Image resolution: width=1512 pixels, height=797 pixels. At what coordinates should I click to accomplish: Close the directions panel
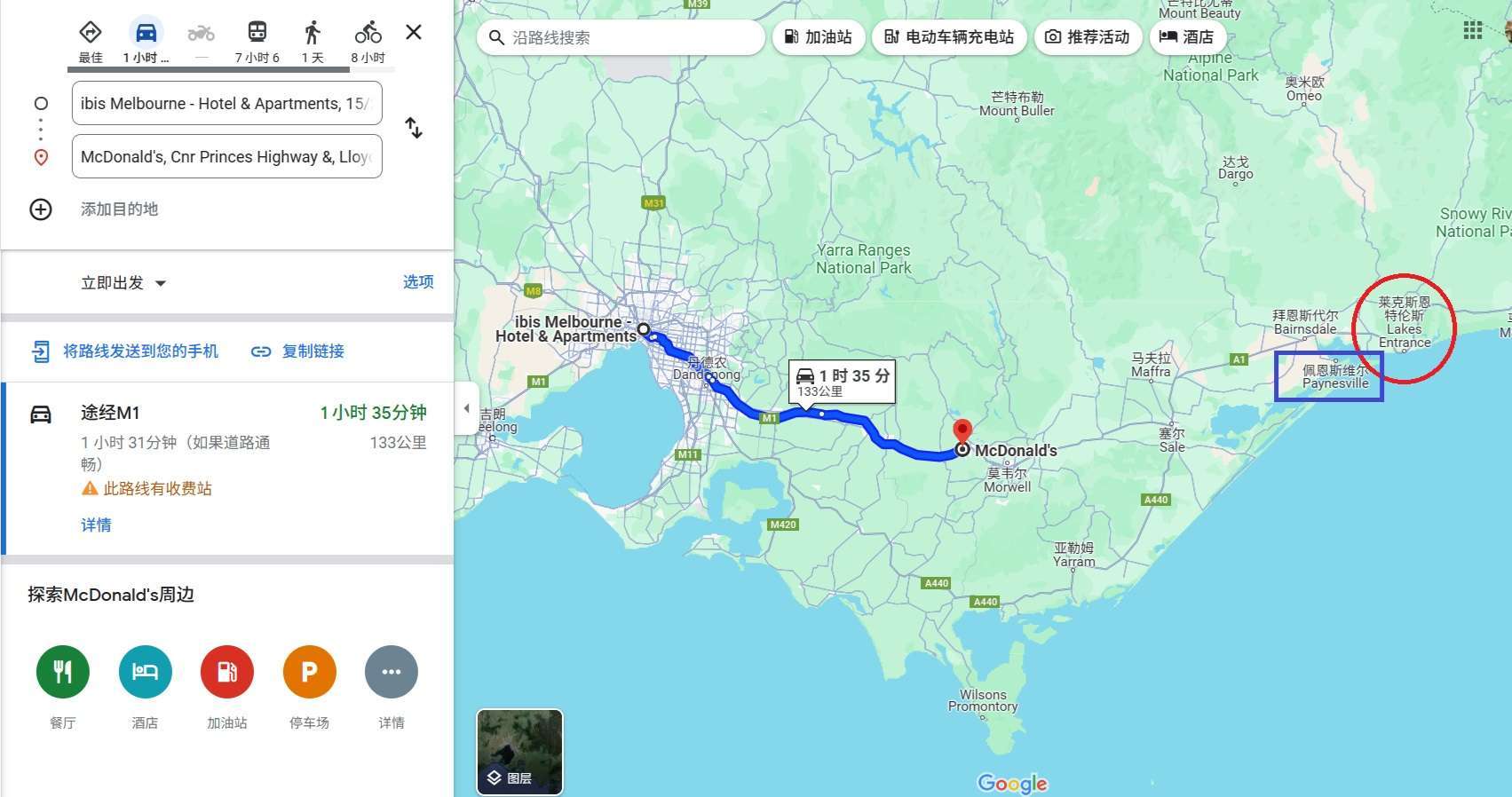[414, 32]
